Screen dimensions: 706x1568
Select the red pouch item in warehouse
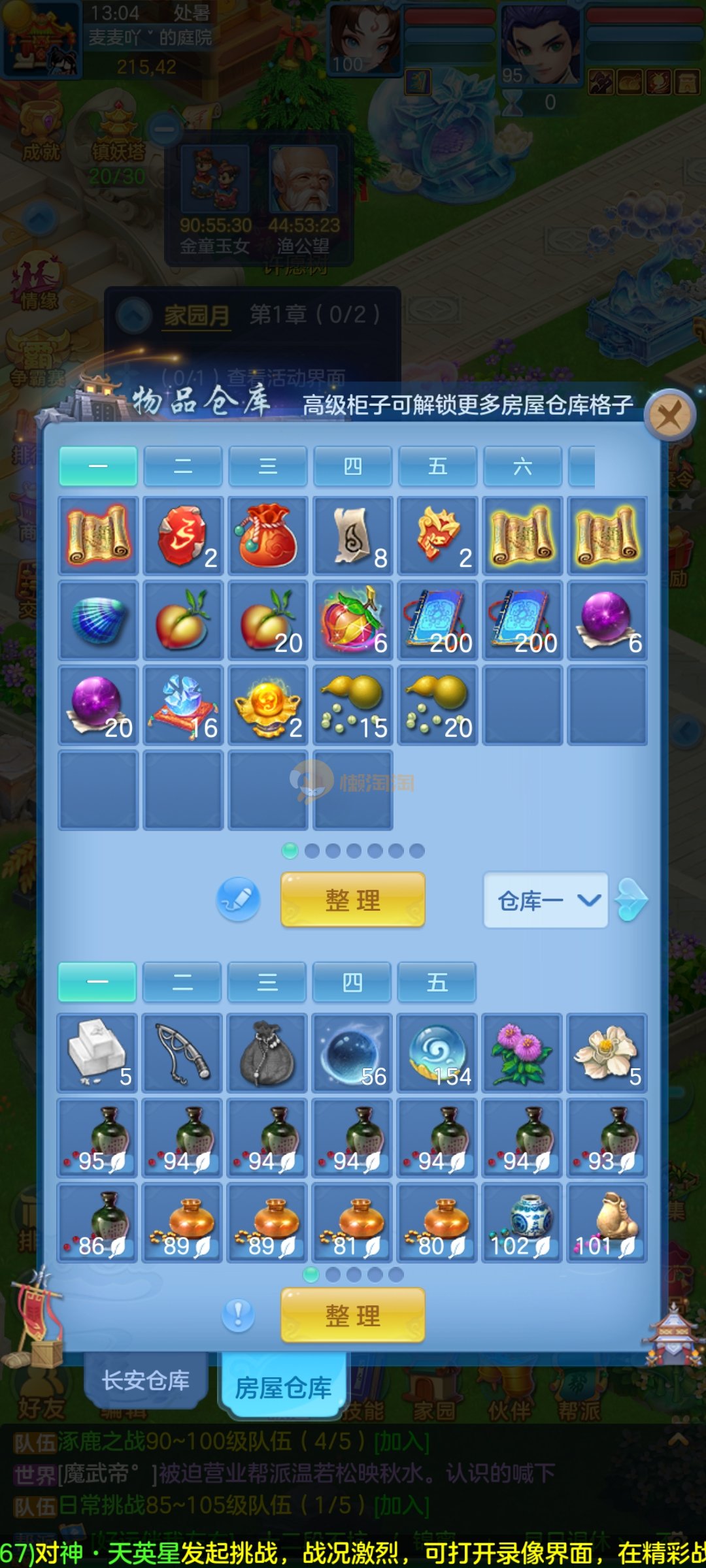tap(268, 536)
